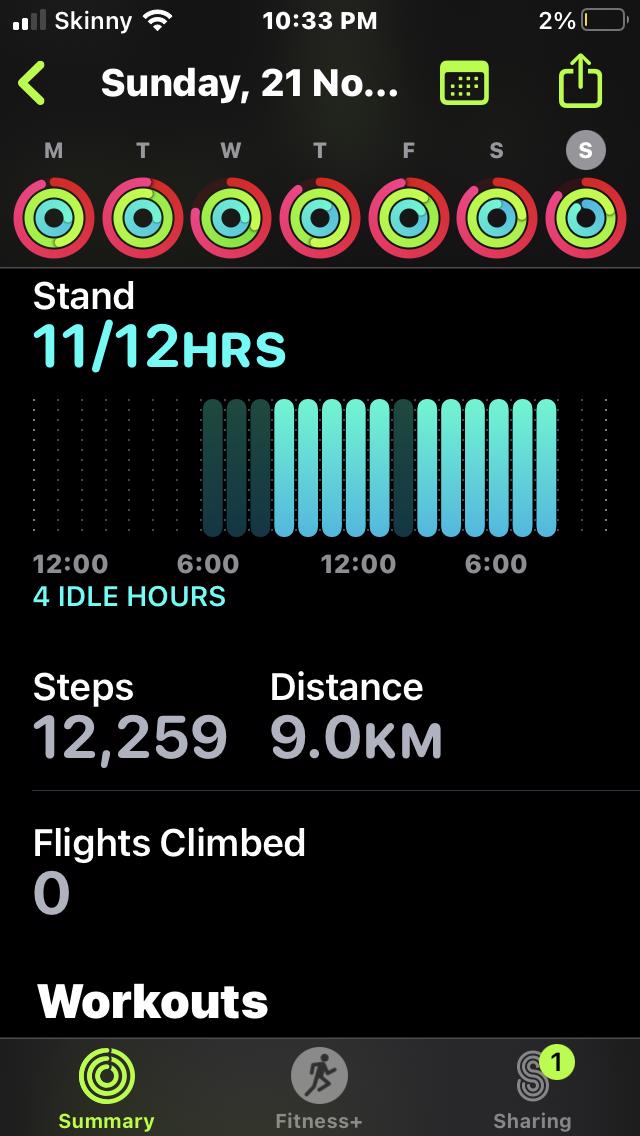This screenshot has width=640, height=1136.
Task: Select Friday's activity rings
Action: point(408,217)
